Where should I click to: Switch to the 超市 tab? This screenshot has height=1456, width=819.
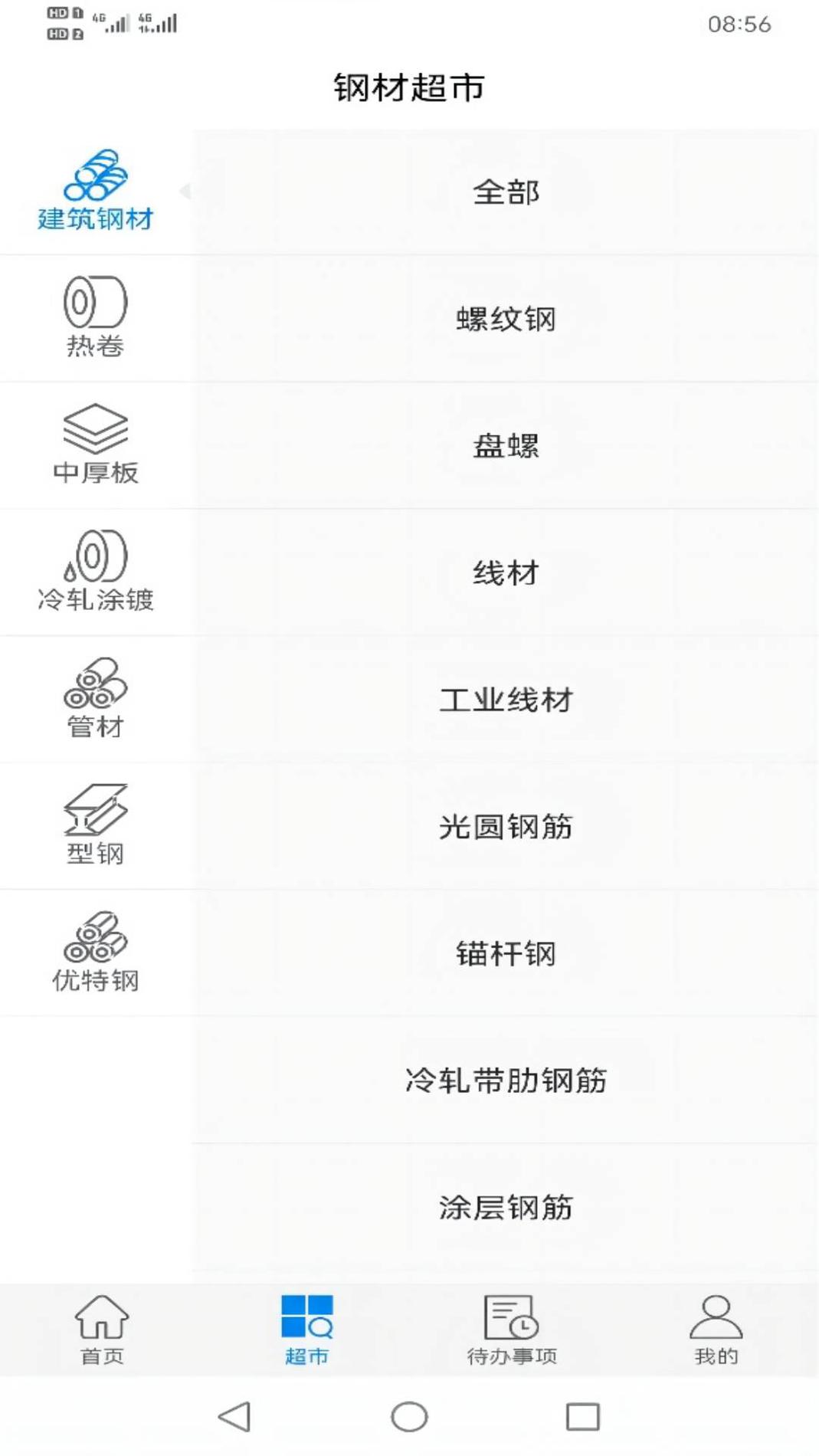[305, 1330]
